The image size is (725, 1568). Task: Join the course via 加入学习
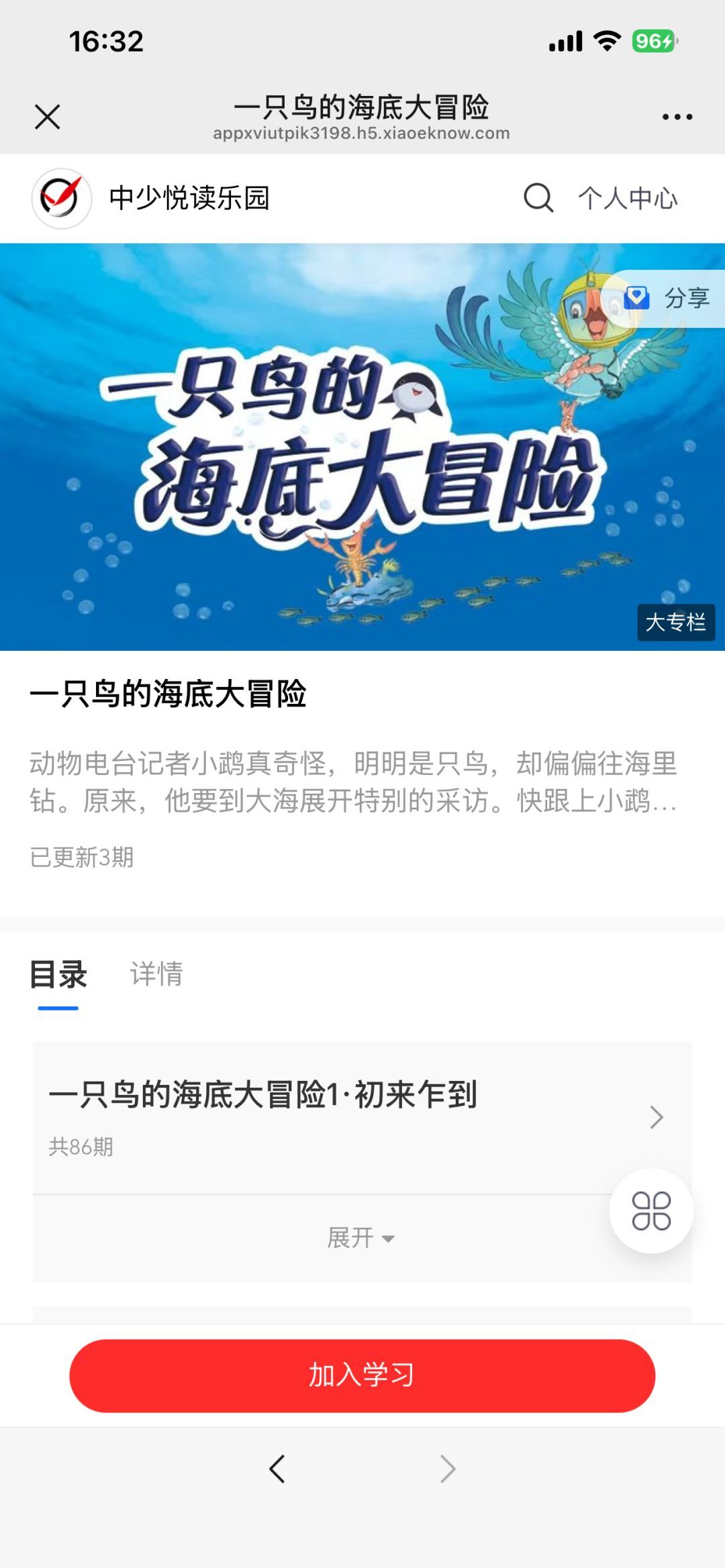pyautogui.click(x=362, y=1375)
